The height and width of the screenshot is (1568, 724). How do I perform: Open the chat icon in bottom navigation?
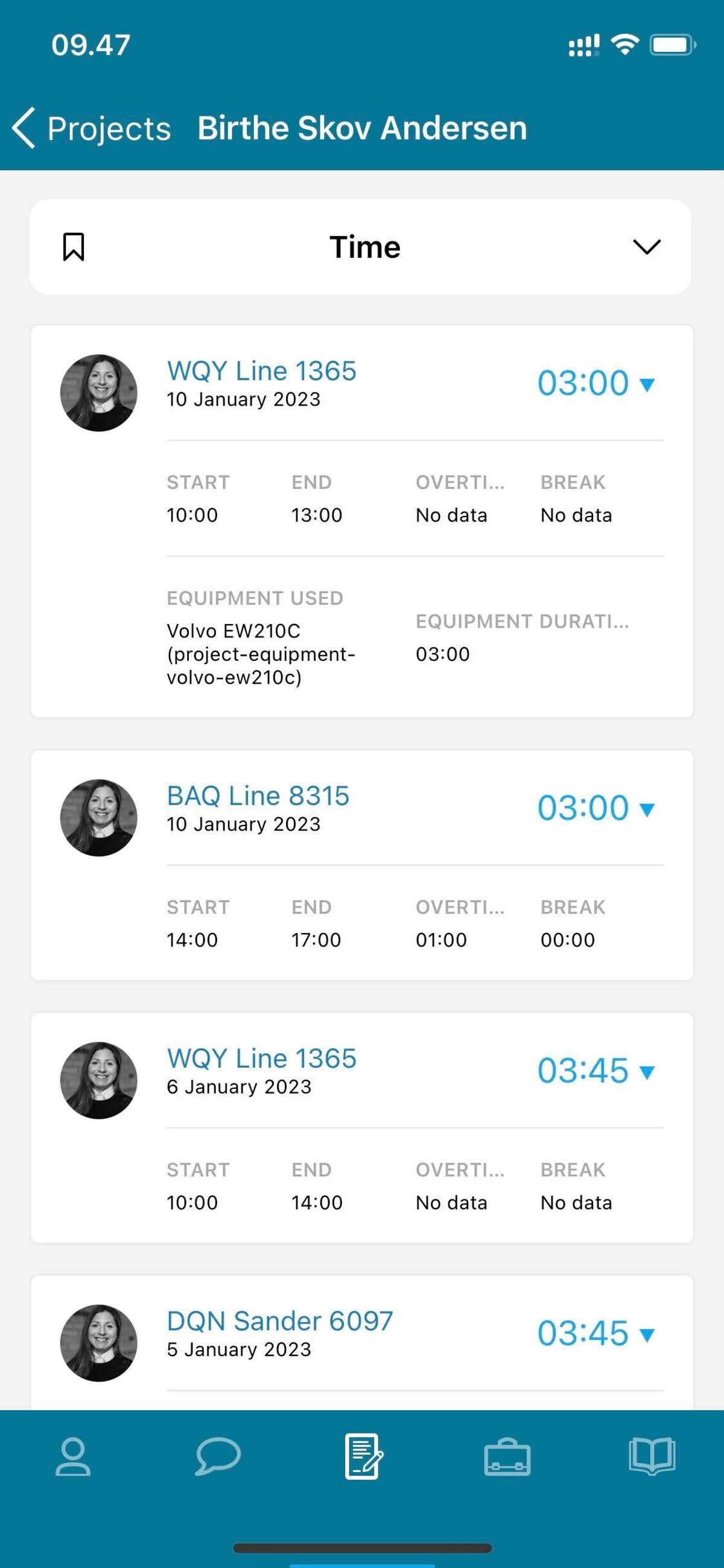[217, 1458]
